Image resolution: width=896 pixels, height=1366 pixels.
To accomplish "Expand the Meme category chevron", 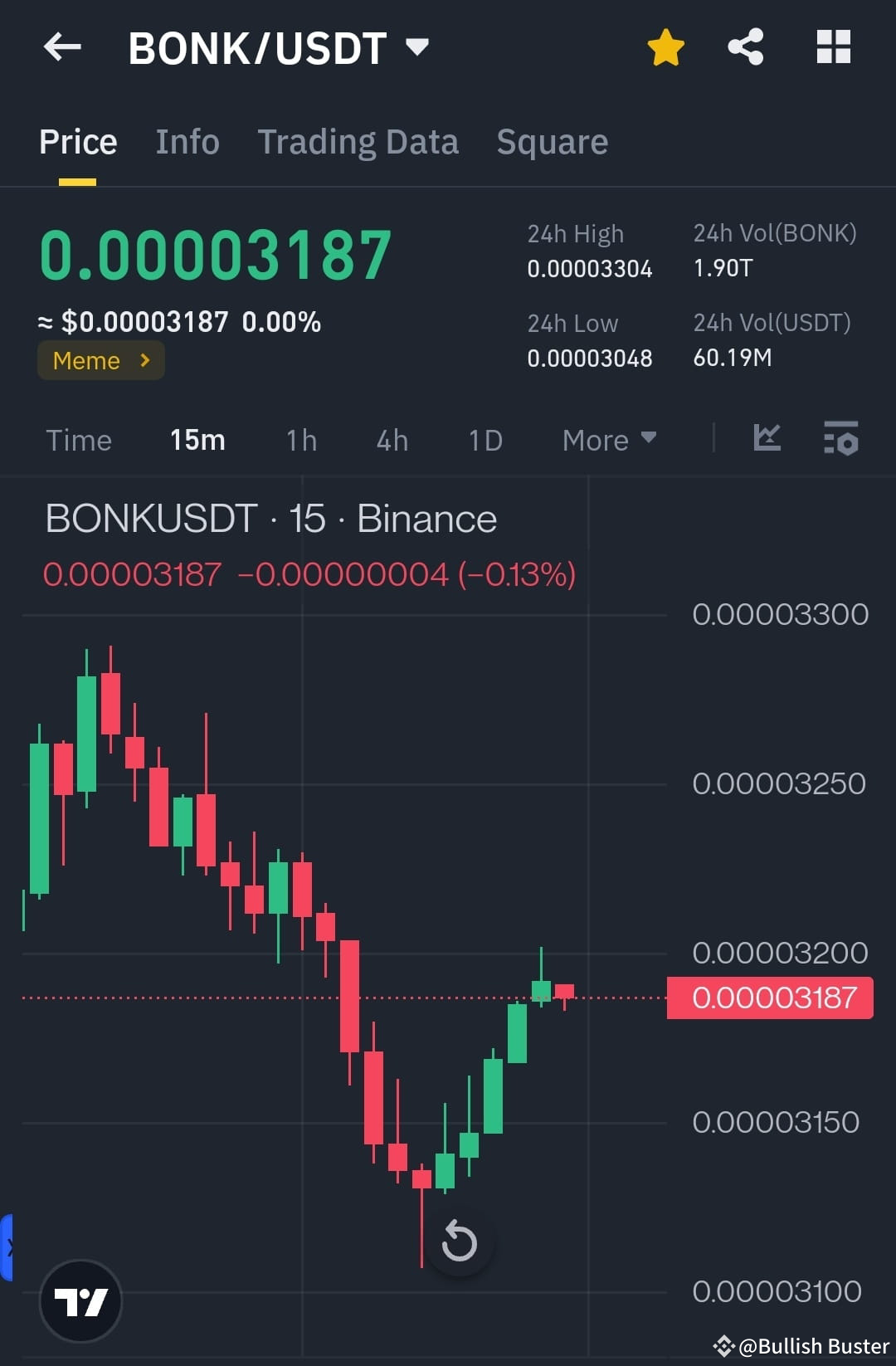I will click(144, 360).
